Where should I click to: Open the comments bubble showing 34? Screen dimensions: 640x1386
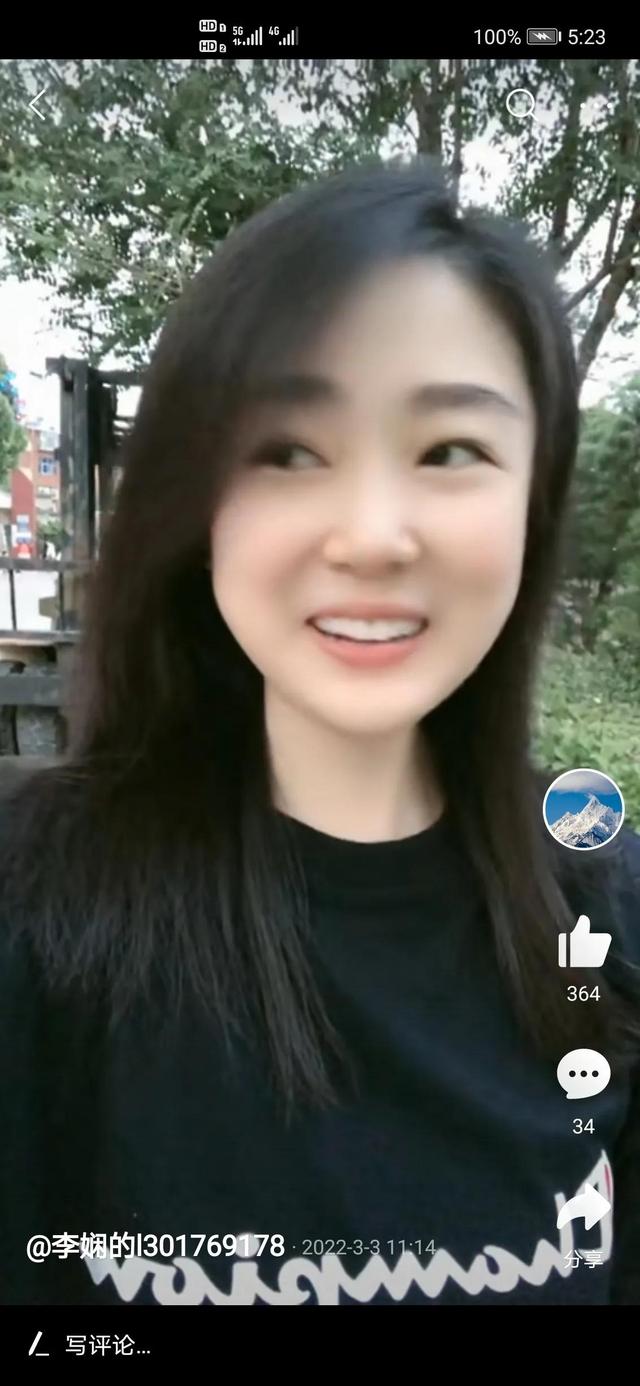584,1074
